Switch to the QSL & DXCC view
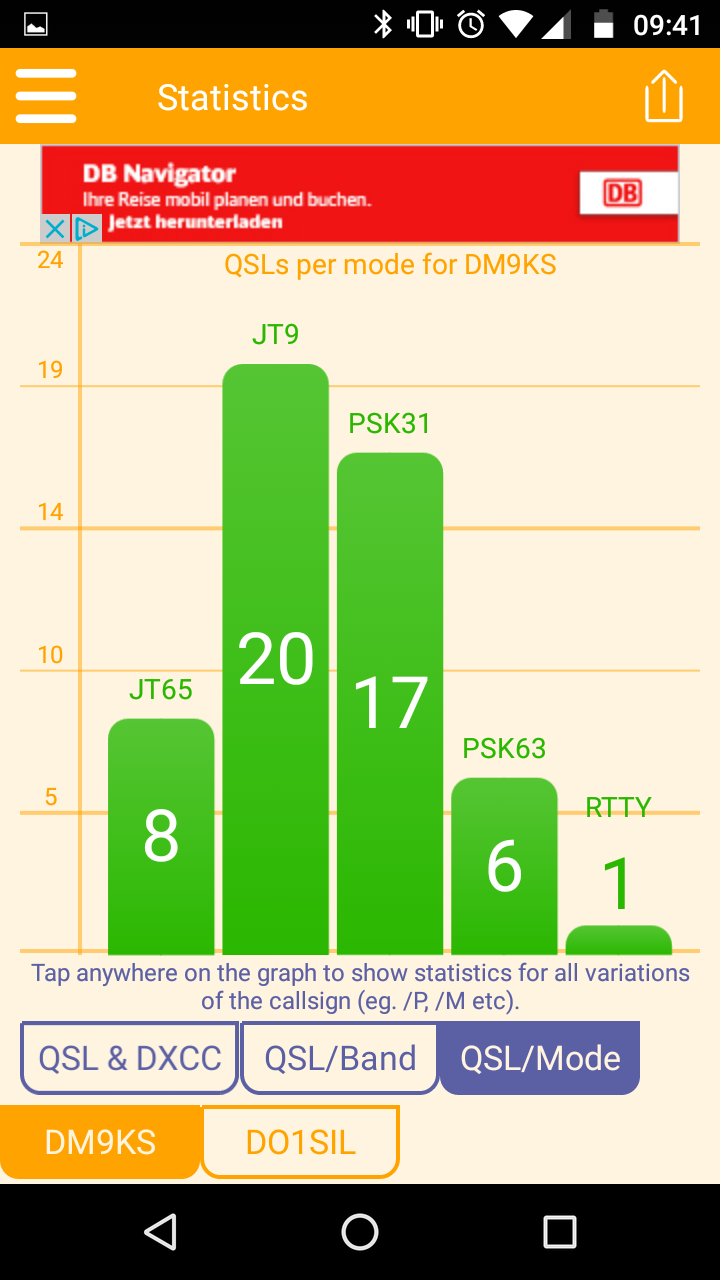 [129, 1058]
